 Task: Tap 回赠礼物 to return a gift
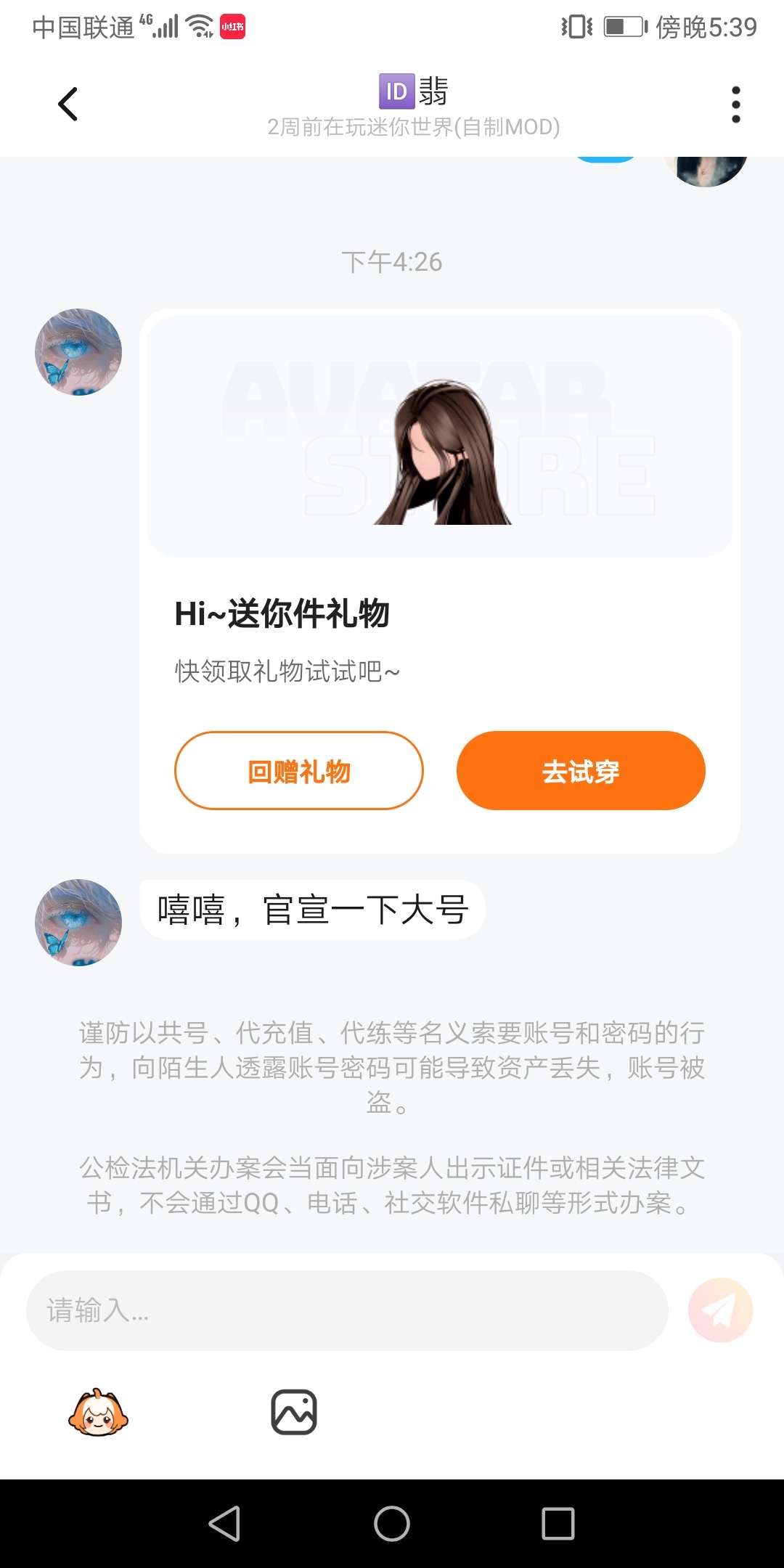click(299, 770)
